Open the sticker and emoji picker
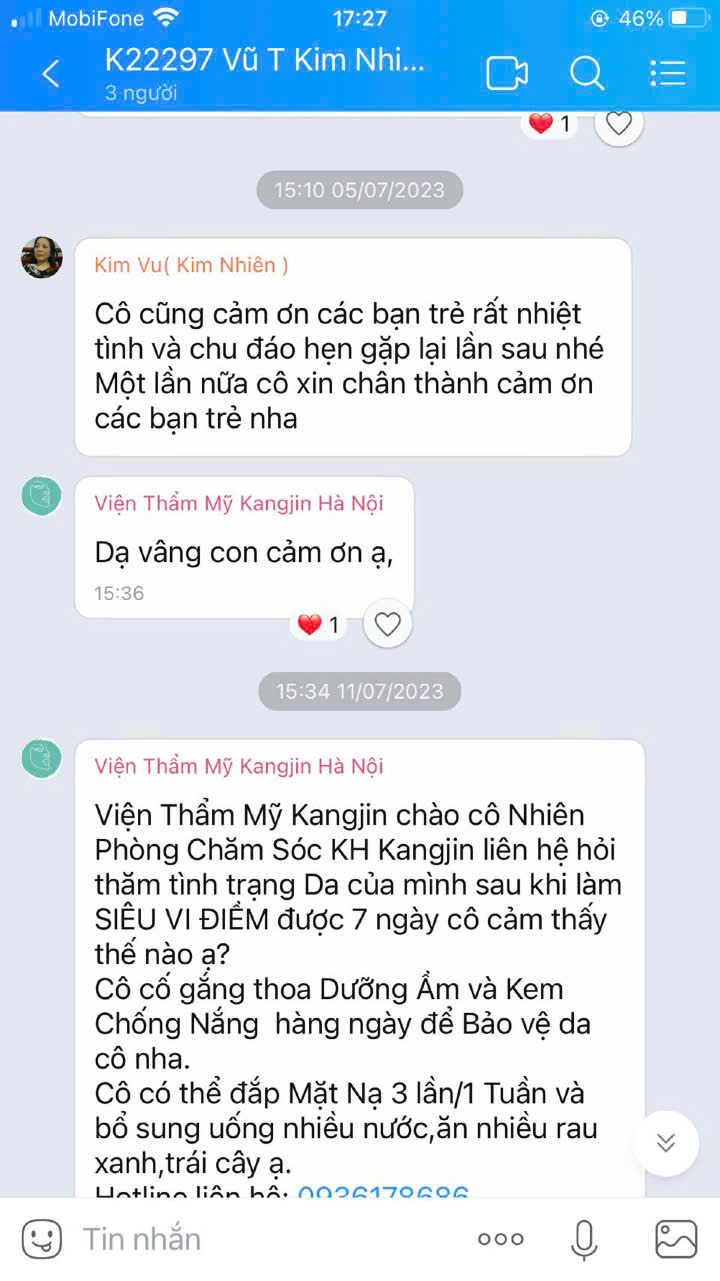 (41, 1239)
